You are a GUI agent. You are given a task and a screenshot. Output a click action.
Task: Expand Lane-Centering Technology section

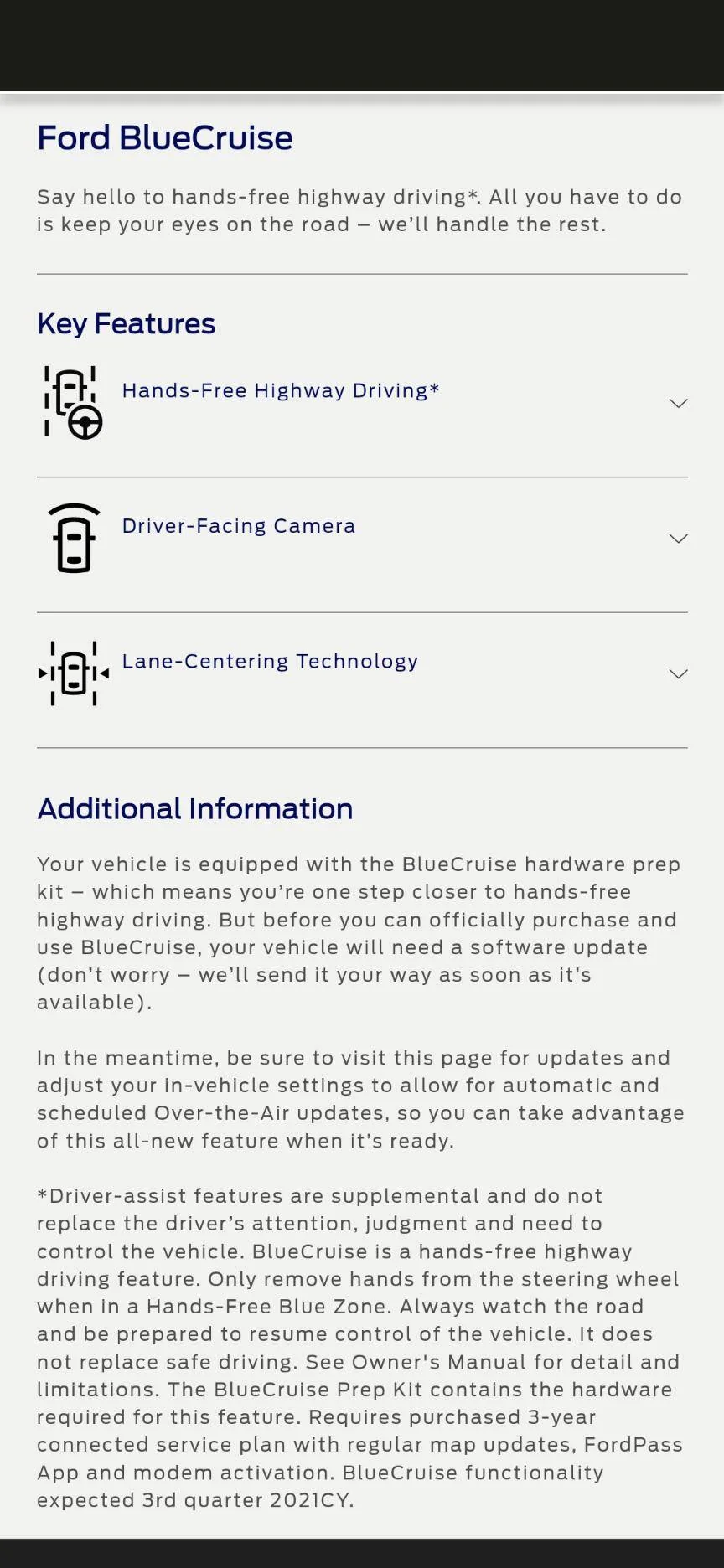coord(362,674)
